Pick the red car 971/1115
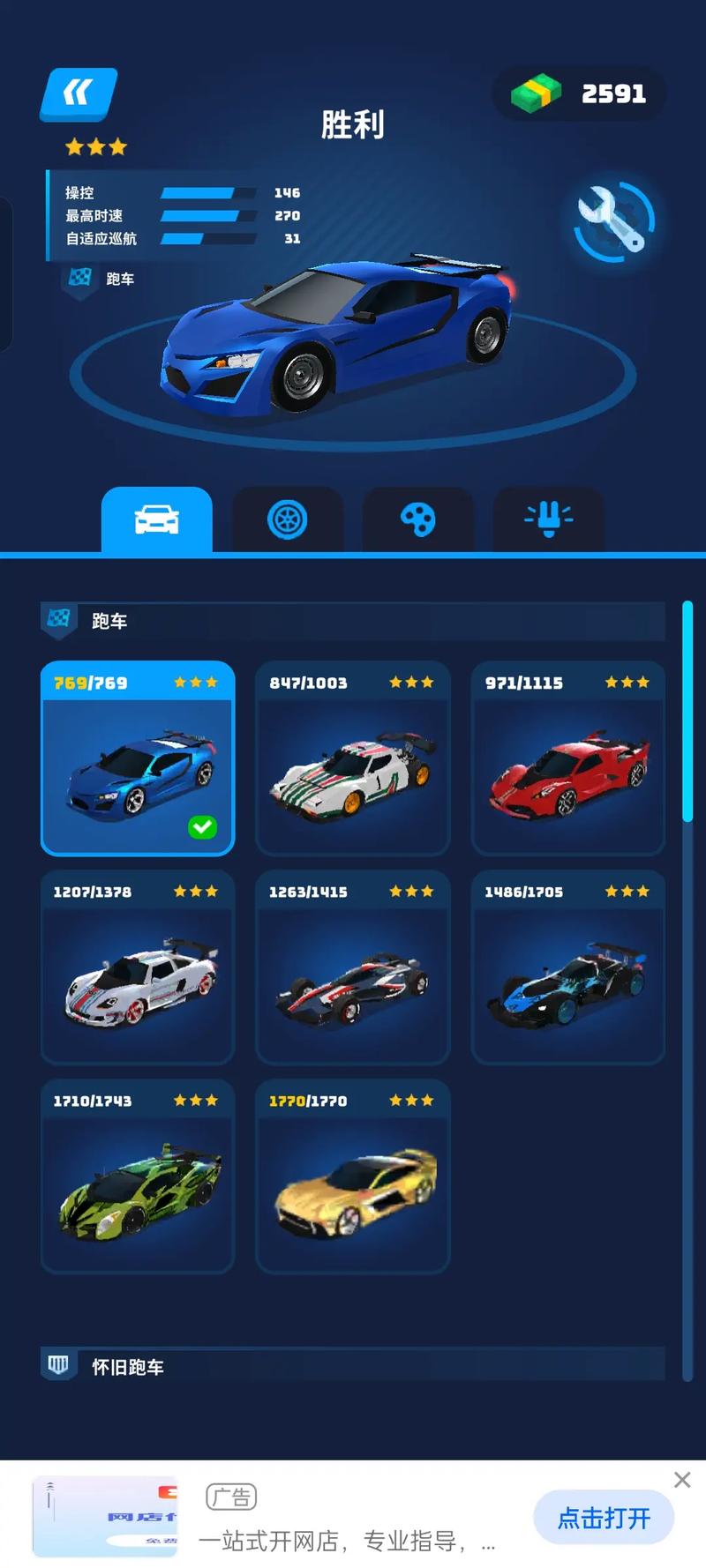The height and width of the screenshot is (1568, 706). point(568,758)
